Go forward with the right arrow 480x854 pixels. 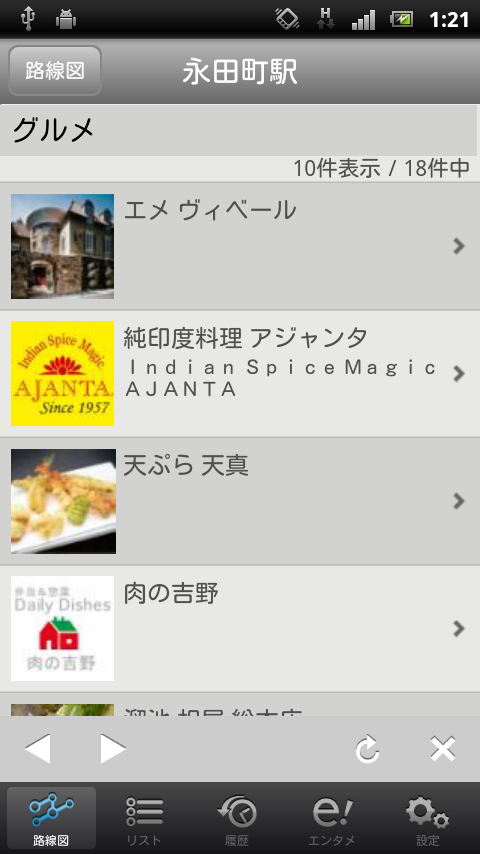(x=113, y=749)
